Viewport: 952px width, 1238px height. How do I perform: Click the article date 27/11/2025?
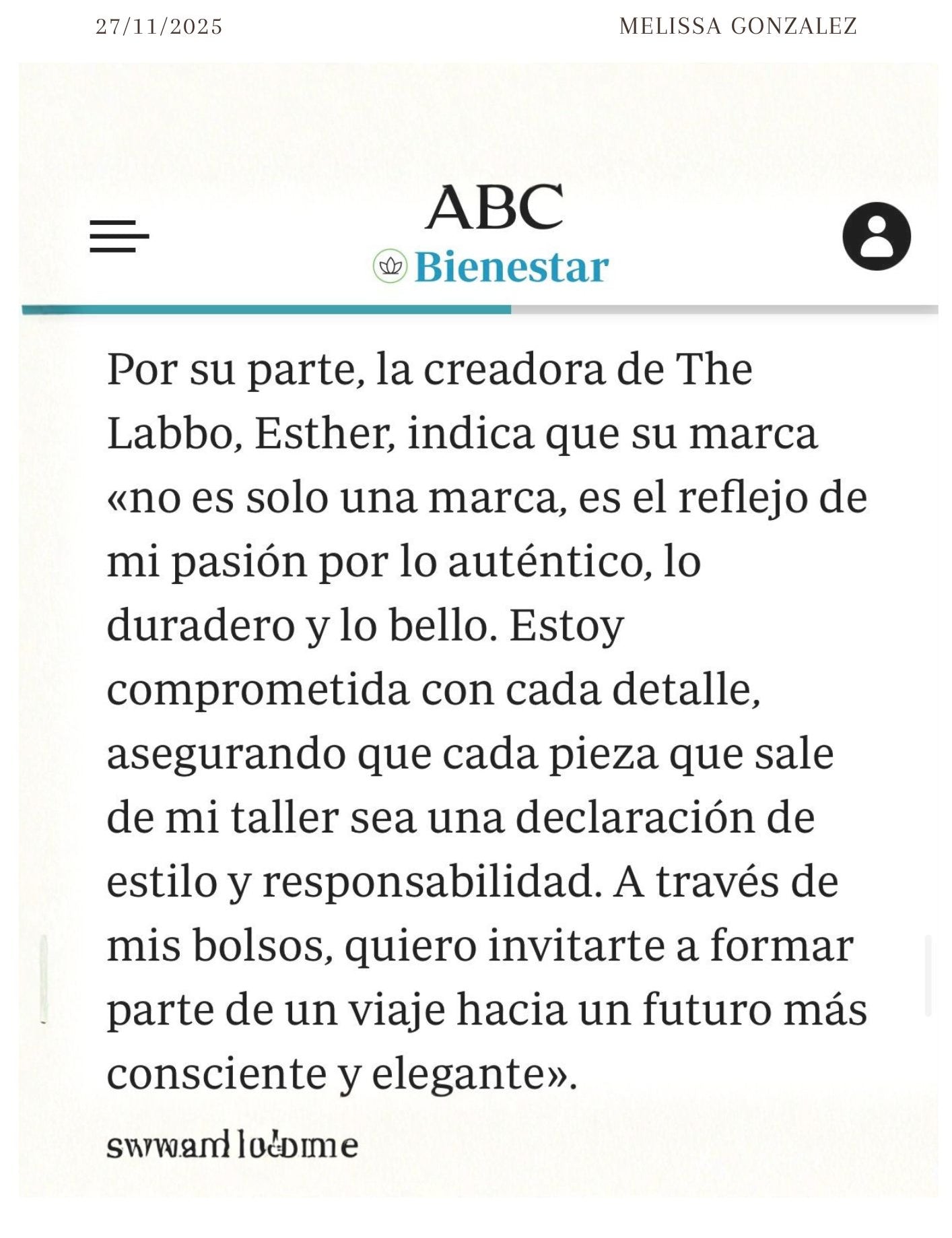pos(158,27)
